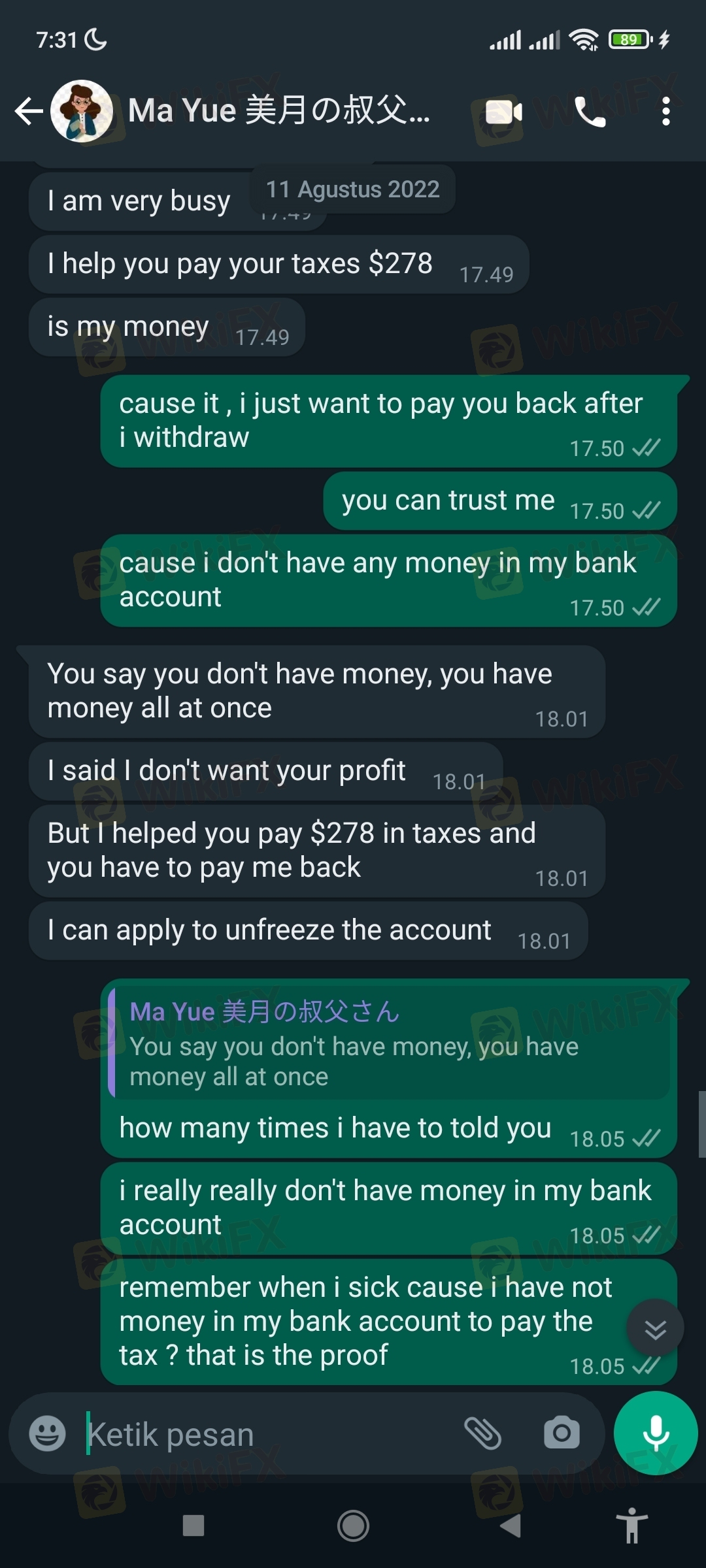Focus the Ketik pesan message field

click(x=261, y=1434)
